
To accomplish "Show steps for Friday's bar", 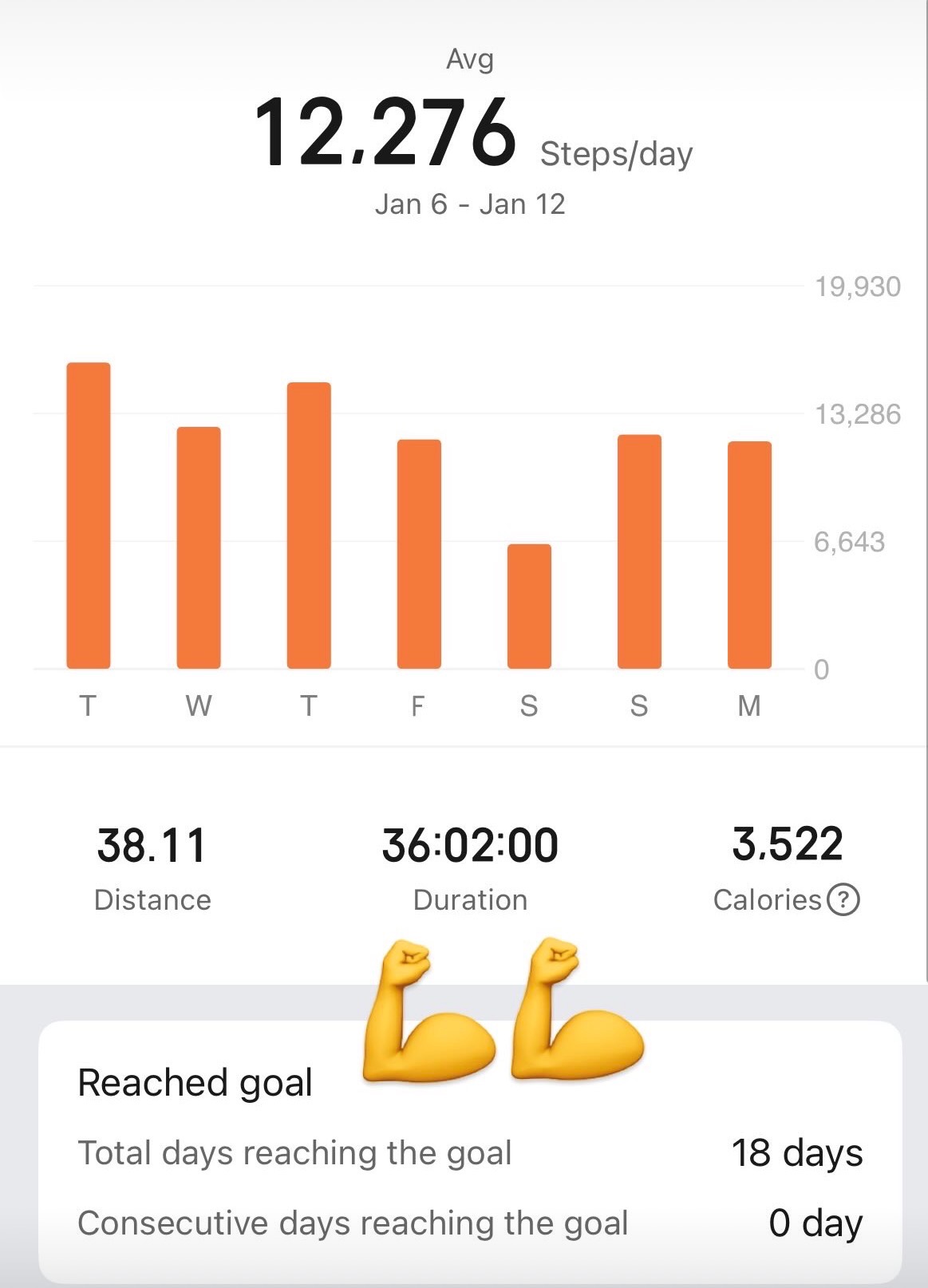I will [419, 554].
